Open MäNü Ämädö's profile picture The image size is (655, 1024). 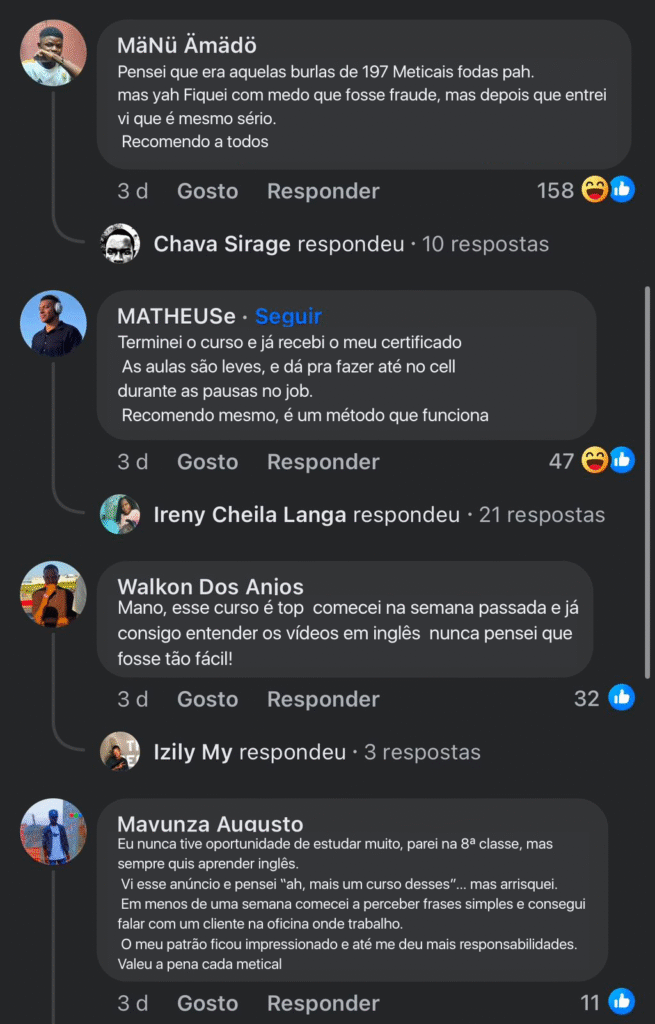click(53, 53)
